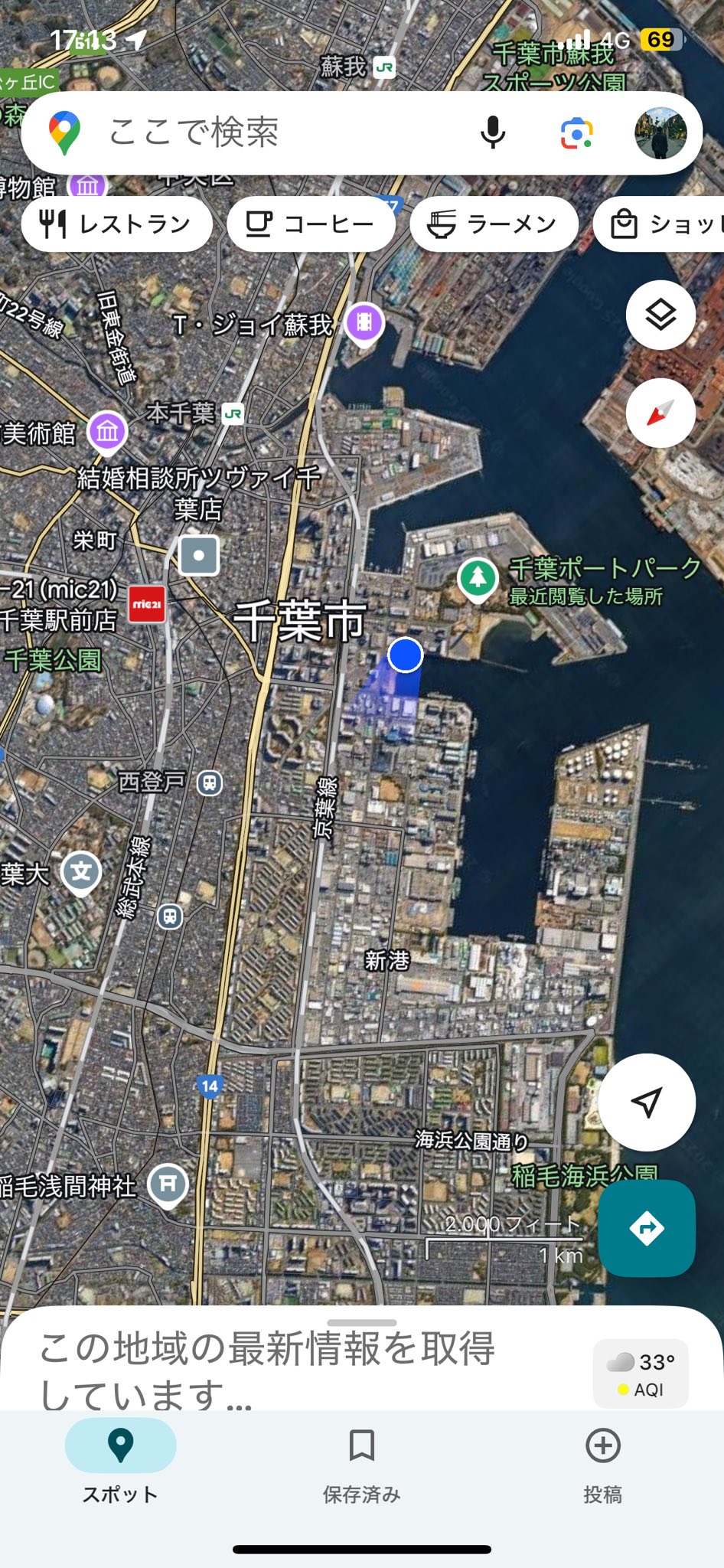Start voice search with the microphone
The image size is (724, 1568).
(493, 133)
